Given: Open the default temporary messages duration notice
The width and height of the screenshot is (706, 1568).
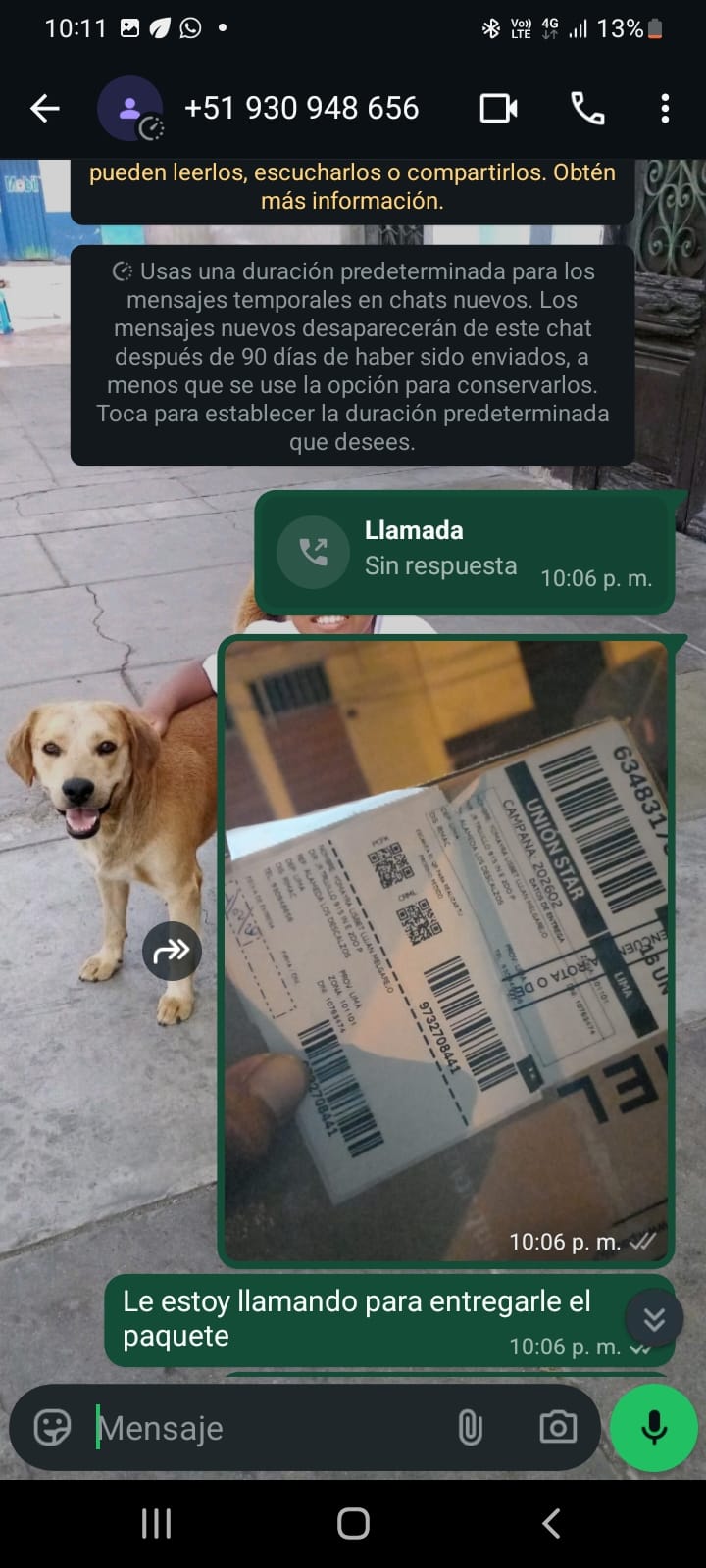Looking at the screenshot, I should coord(352,356).
